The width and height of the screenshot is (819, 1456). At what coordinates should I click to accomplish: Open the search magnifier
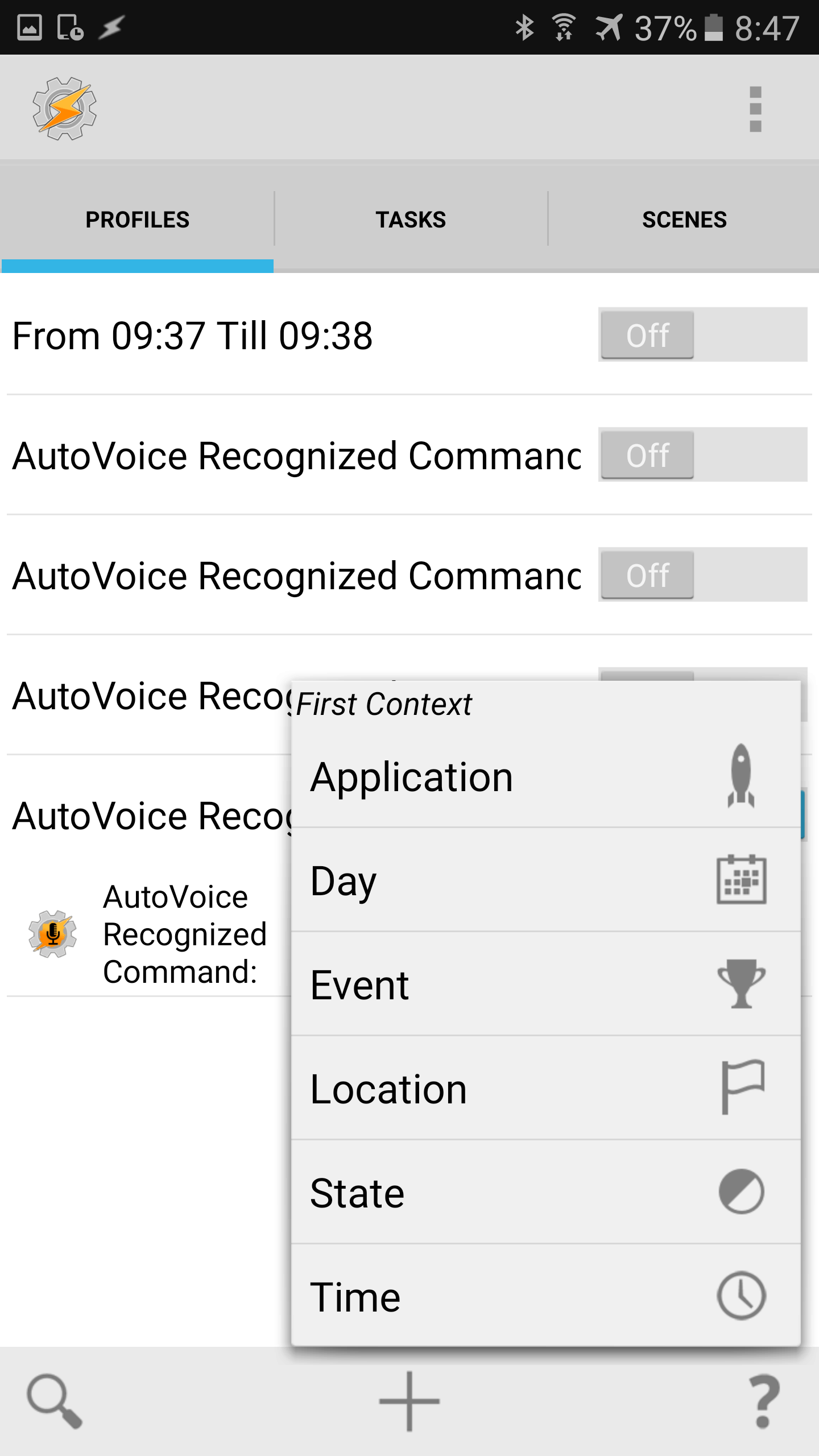pos(55,1401)
